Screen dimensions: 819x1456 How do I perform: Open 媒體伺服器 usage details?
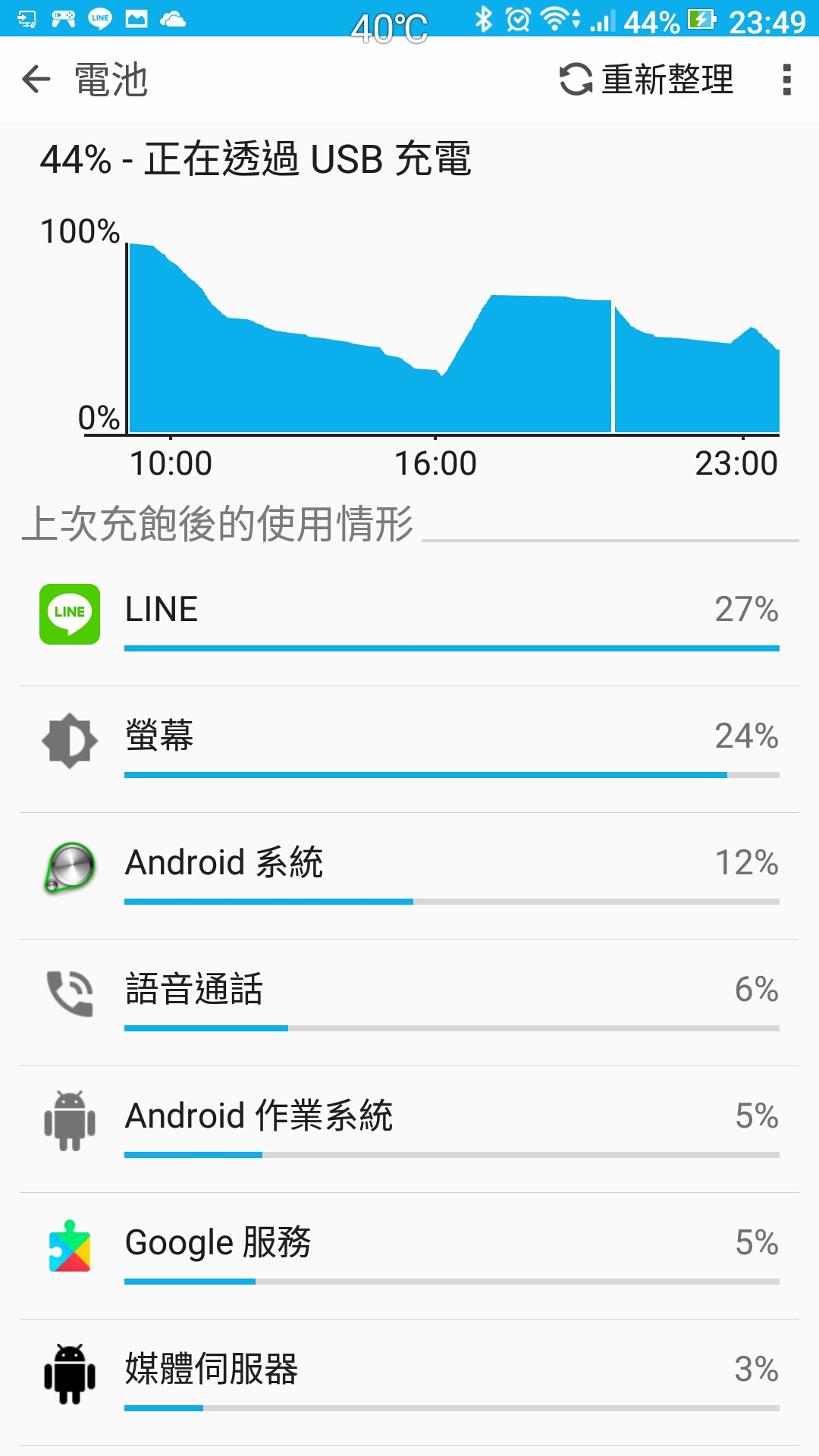click(409, 1378)
